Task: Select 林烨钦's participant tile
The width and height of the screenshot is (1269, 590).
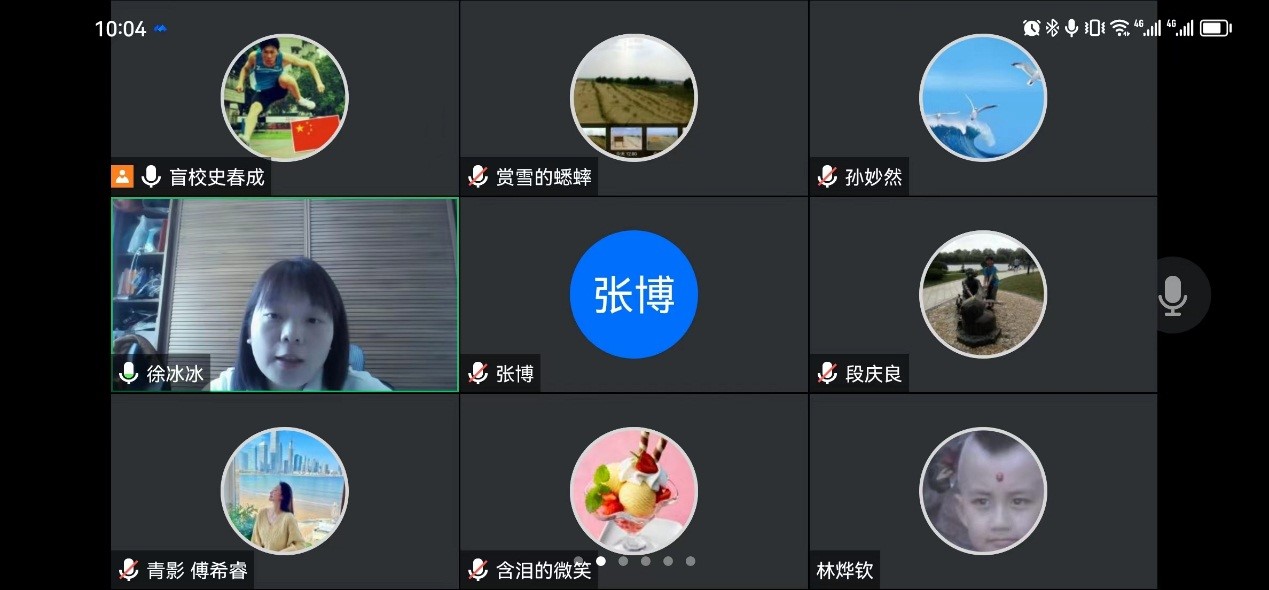Action: [x=982, y=490]
